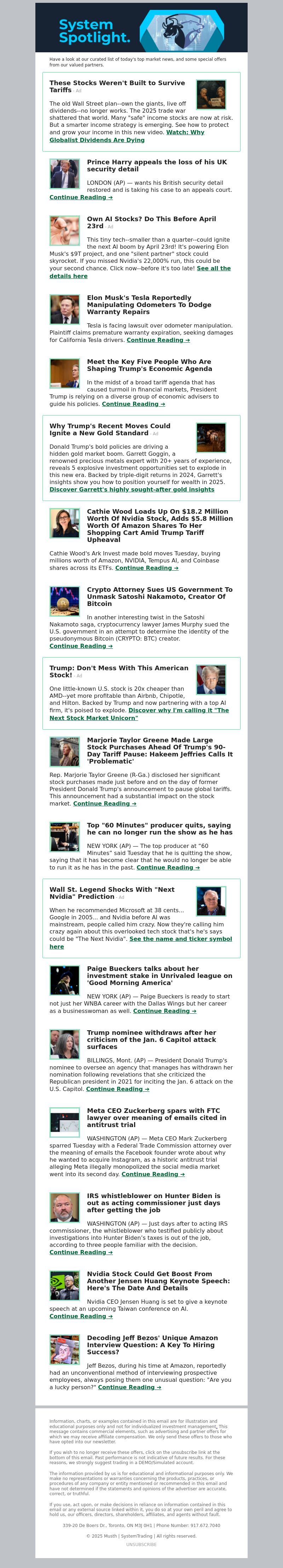Continue reading the Marjorie Taylor Greene story
The image size is (283, 1568).
click(104, 803)
